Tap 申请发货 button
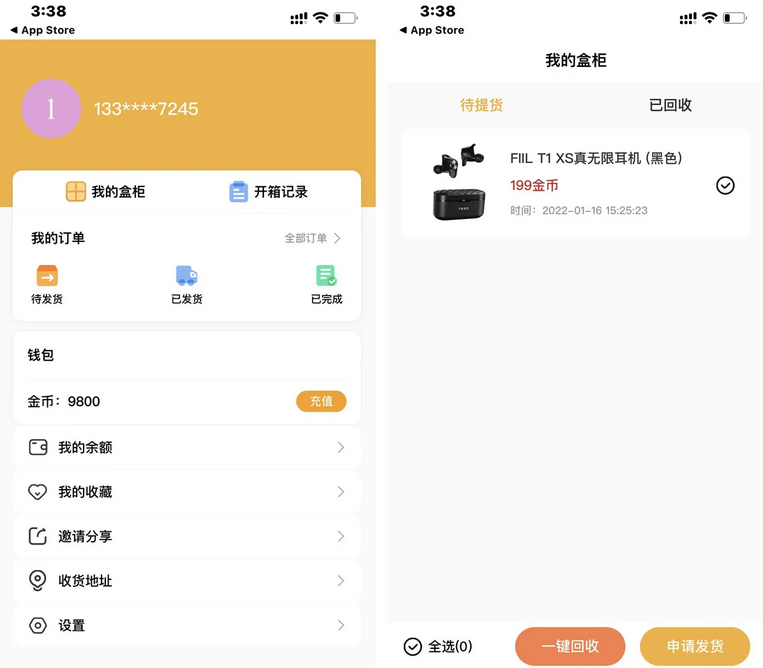763x668 pixels. click(x=695, y=646)
